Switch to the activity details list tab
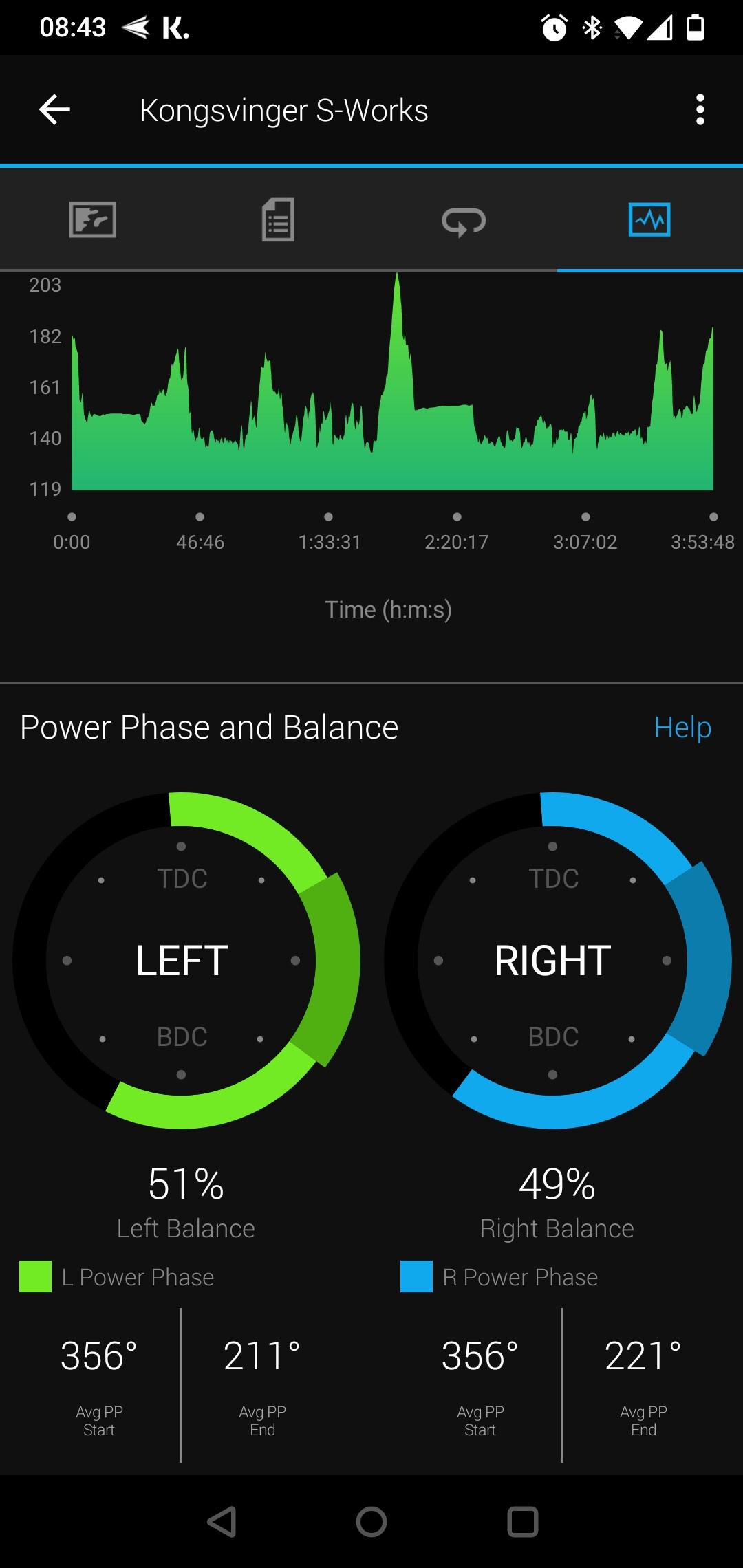This screenshot has height=1568, width=743. 279,220
